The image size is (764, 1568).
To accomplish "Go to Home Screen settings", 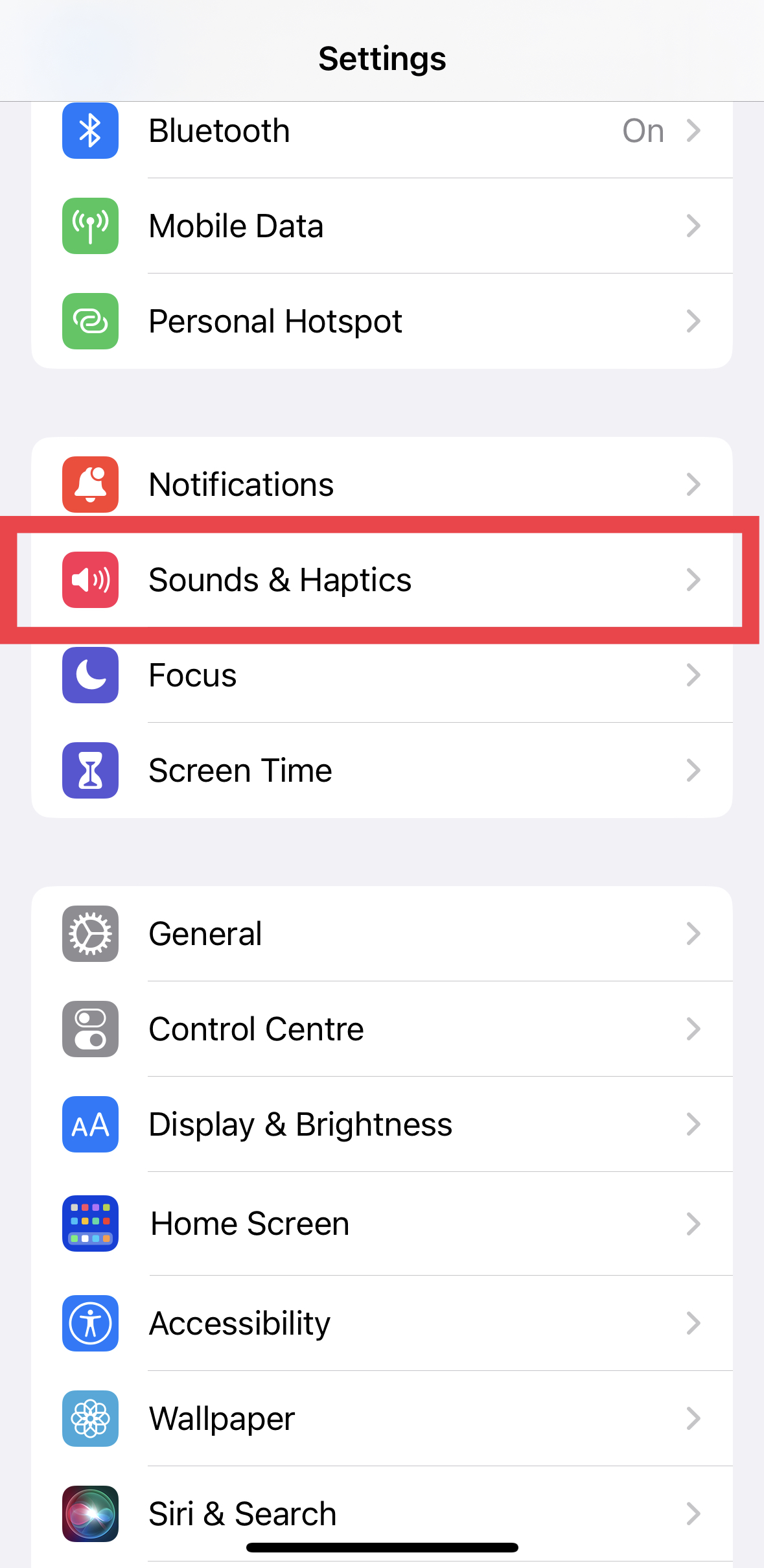I will click(382, 1224).
